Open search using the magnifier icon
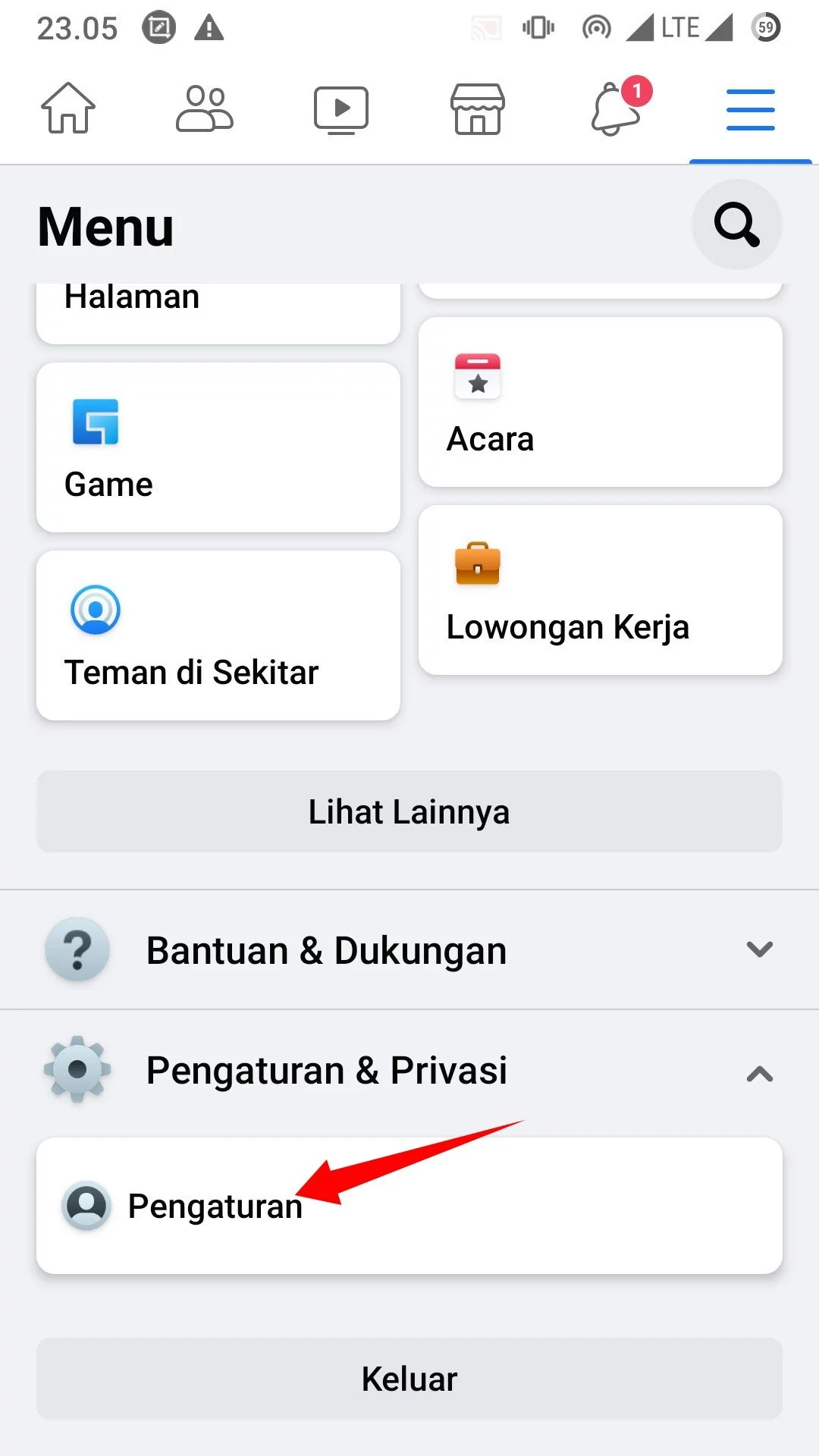This screenshot has height=1456, width=819. 736,224
